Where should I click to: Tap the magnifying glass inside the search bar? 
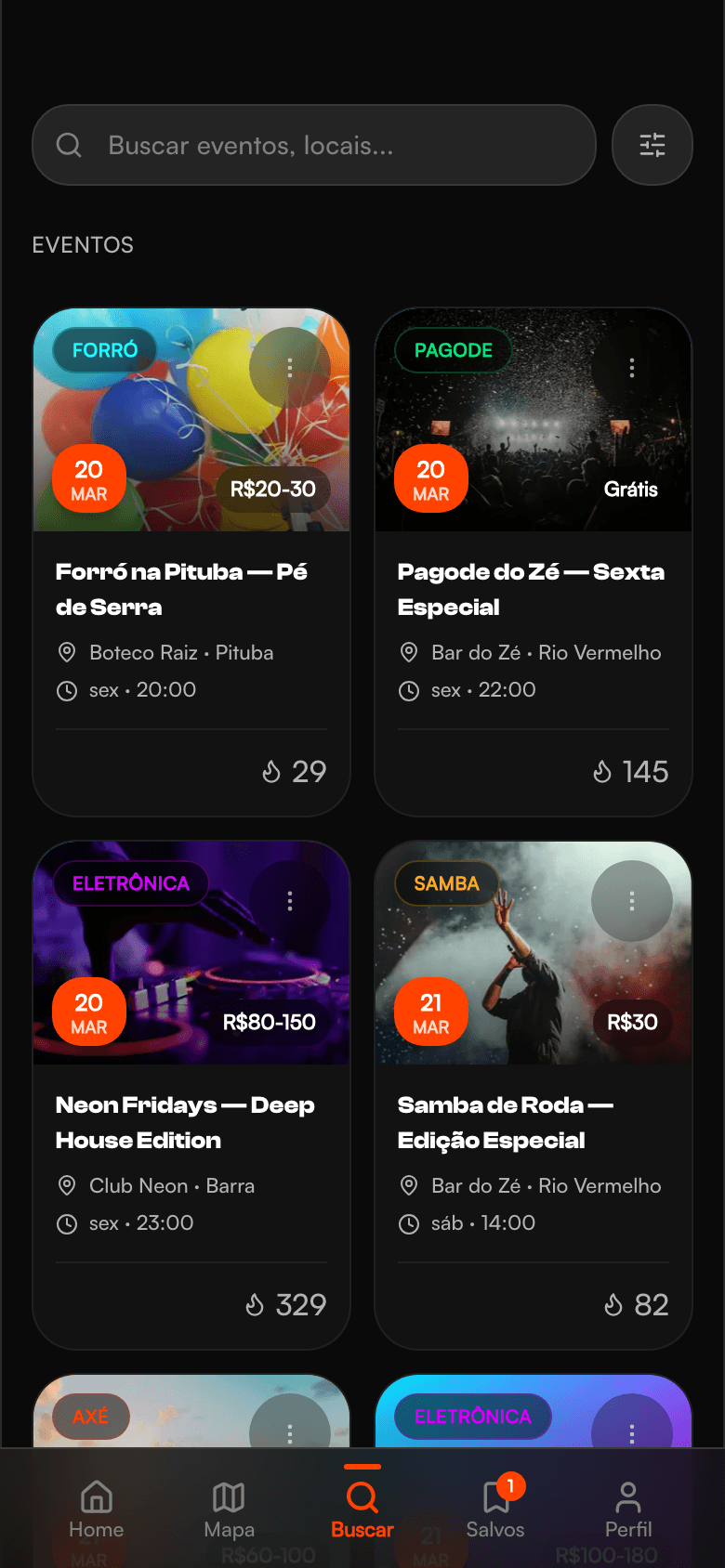tap(68, 145)
